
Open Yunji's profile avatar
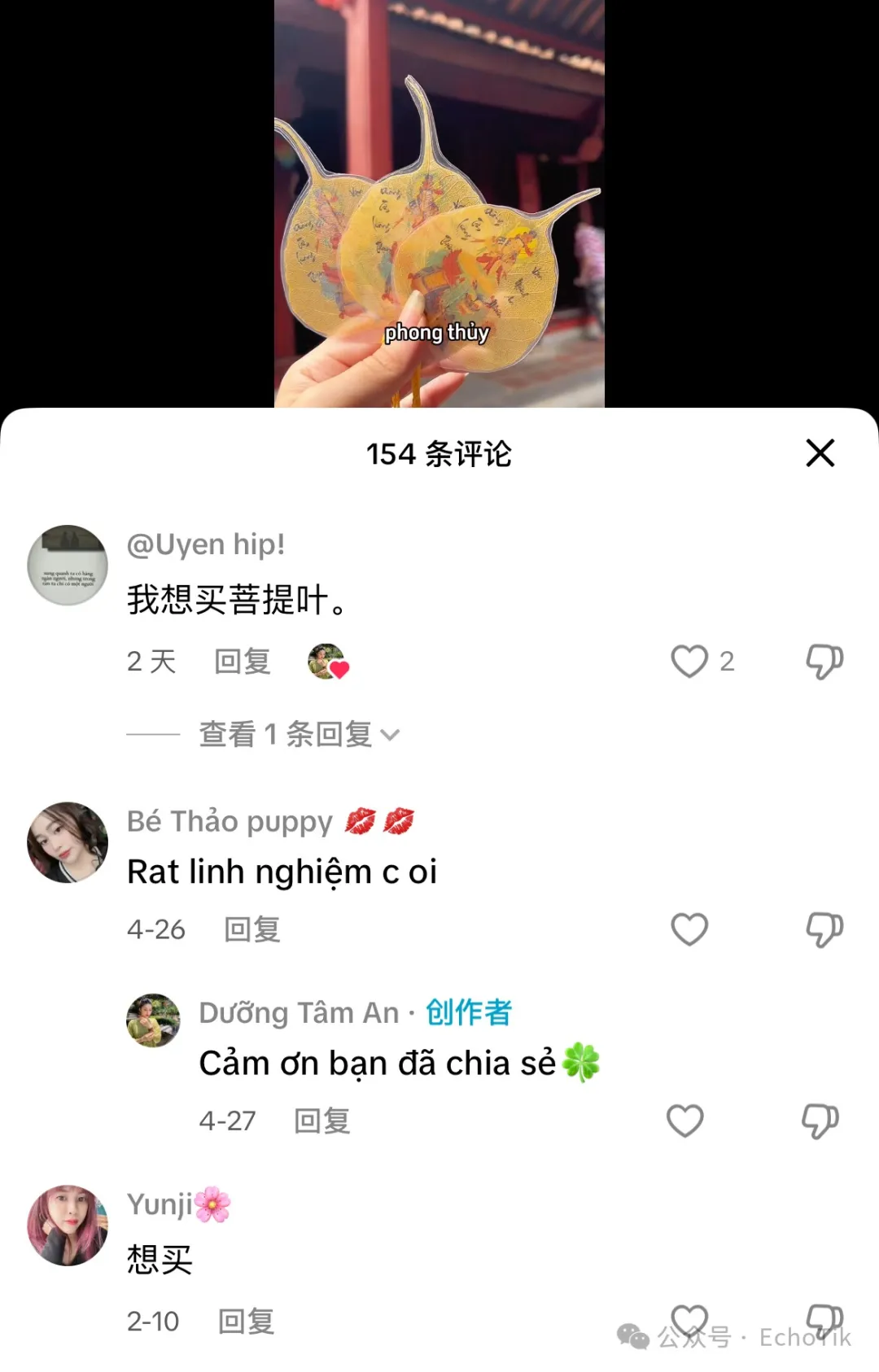point(68,1225)
